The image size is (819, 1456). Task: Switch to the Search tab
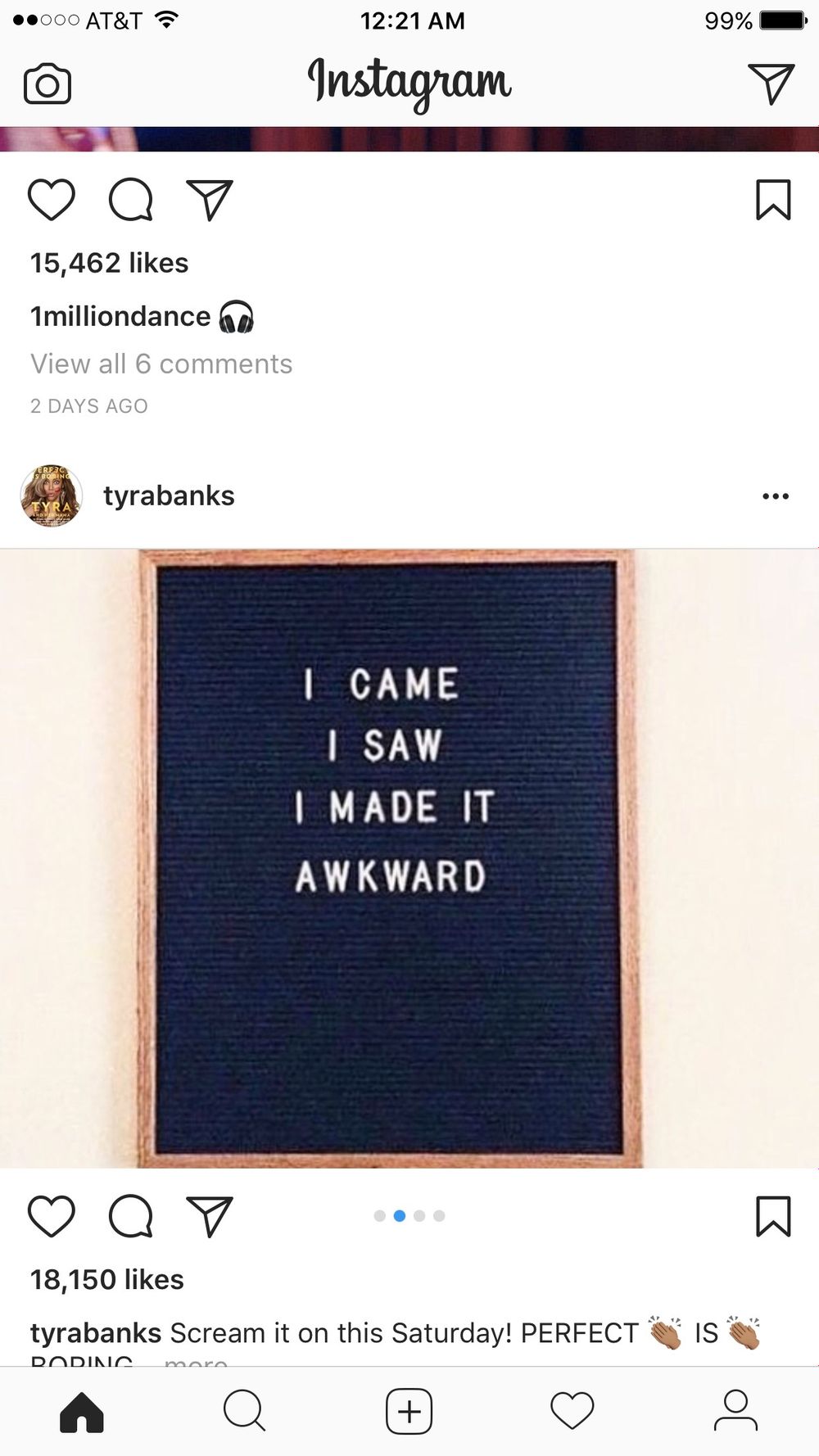point(245,1412)
